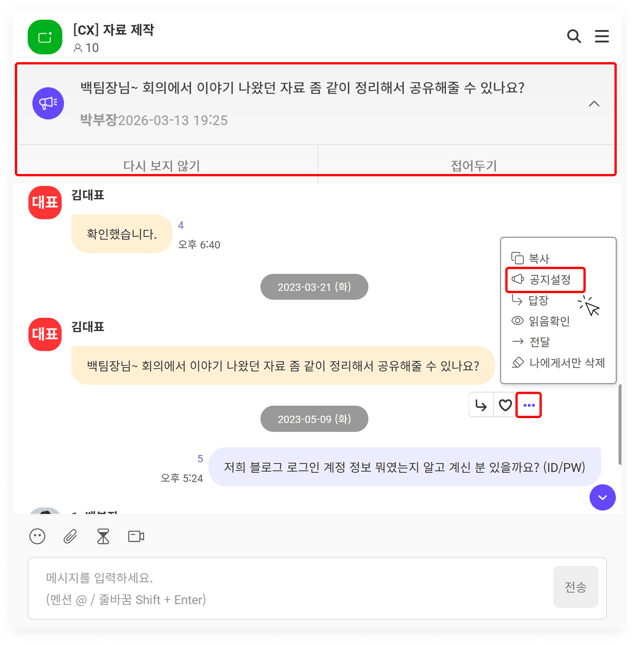The height and width of the screenshot is (645, 635).
Task: Choose 답장 in the context menu
Action: click(538, 300)
